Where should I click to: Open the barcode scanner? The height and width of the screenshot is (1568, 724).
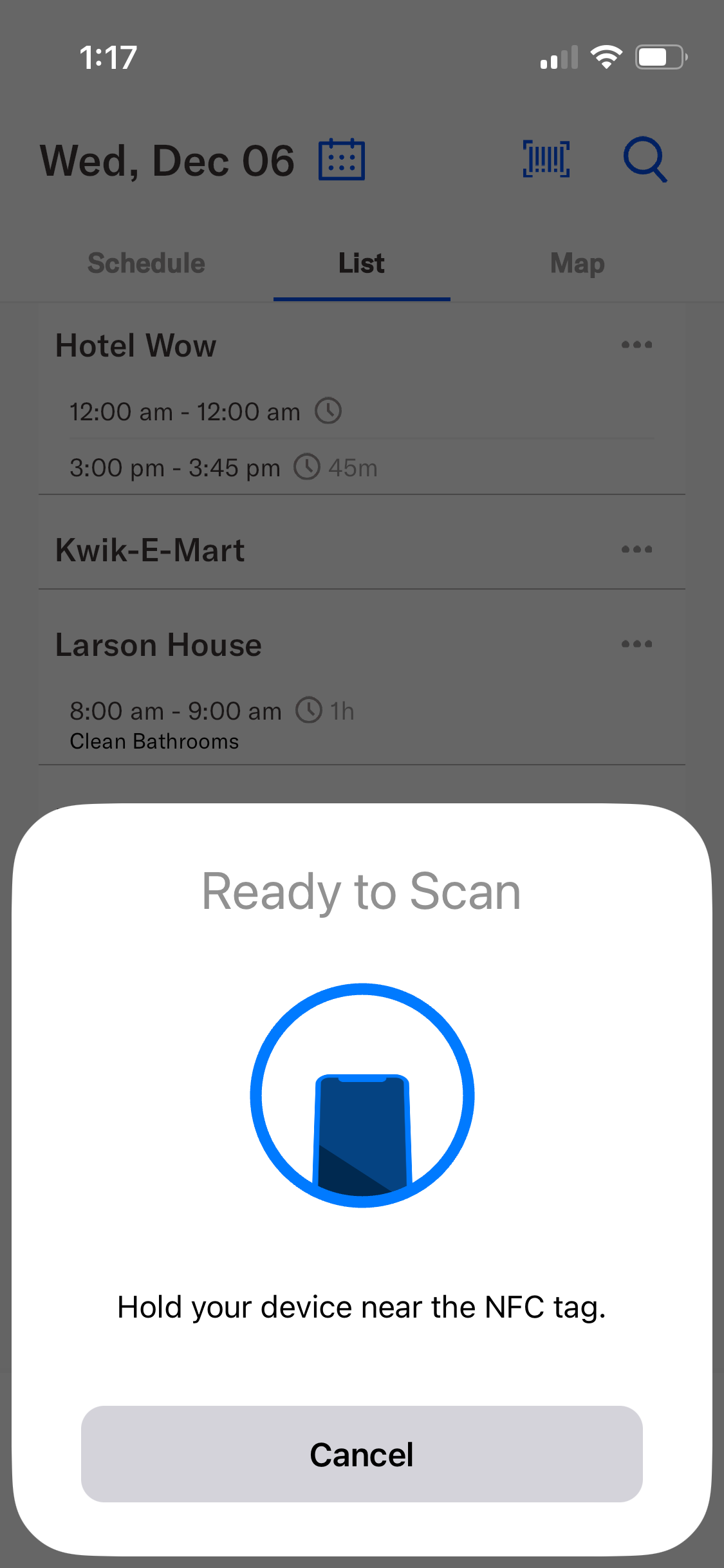pyautogui.click(x=546, y=159)
